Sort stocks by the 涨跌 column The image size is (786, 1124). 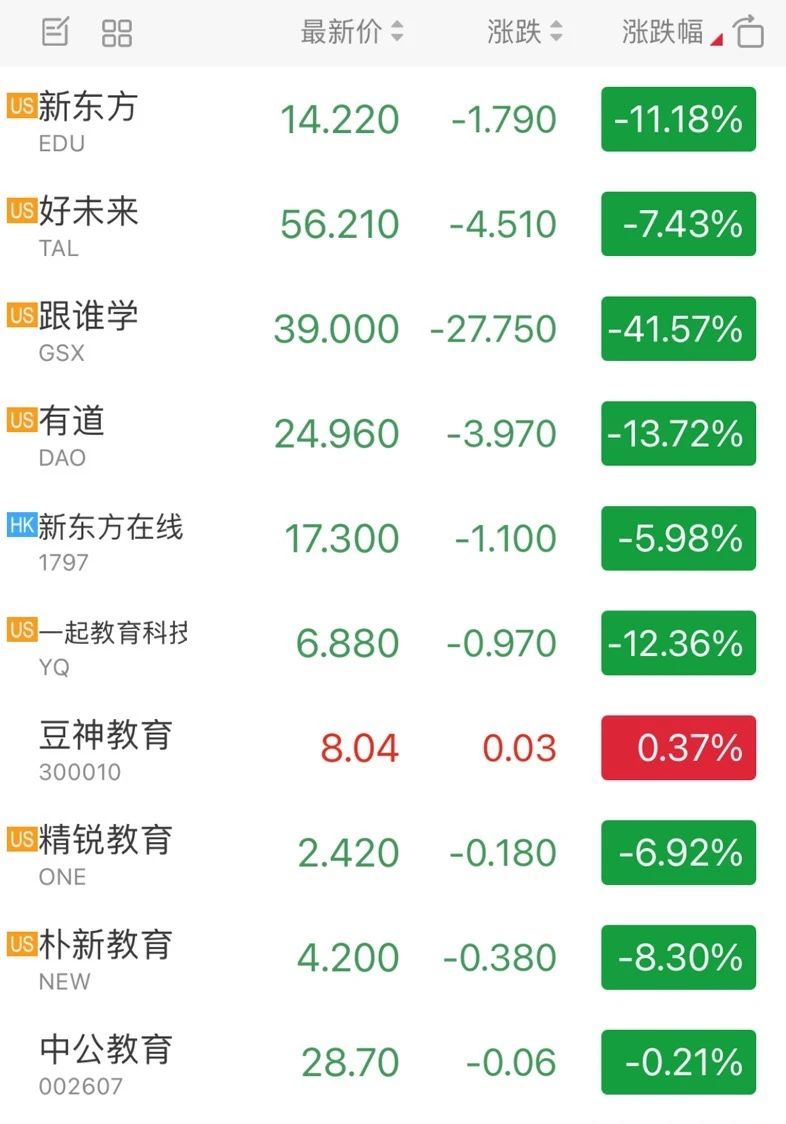click(524, 32)
